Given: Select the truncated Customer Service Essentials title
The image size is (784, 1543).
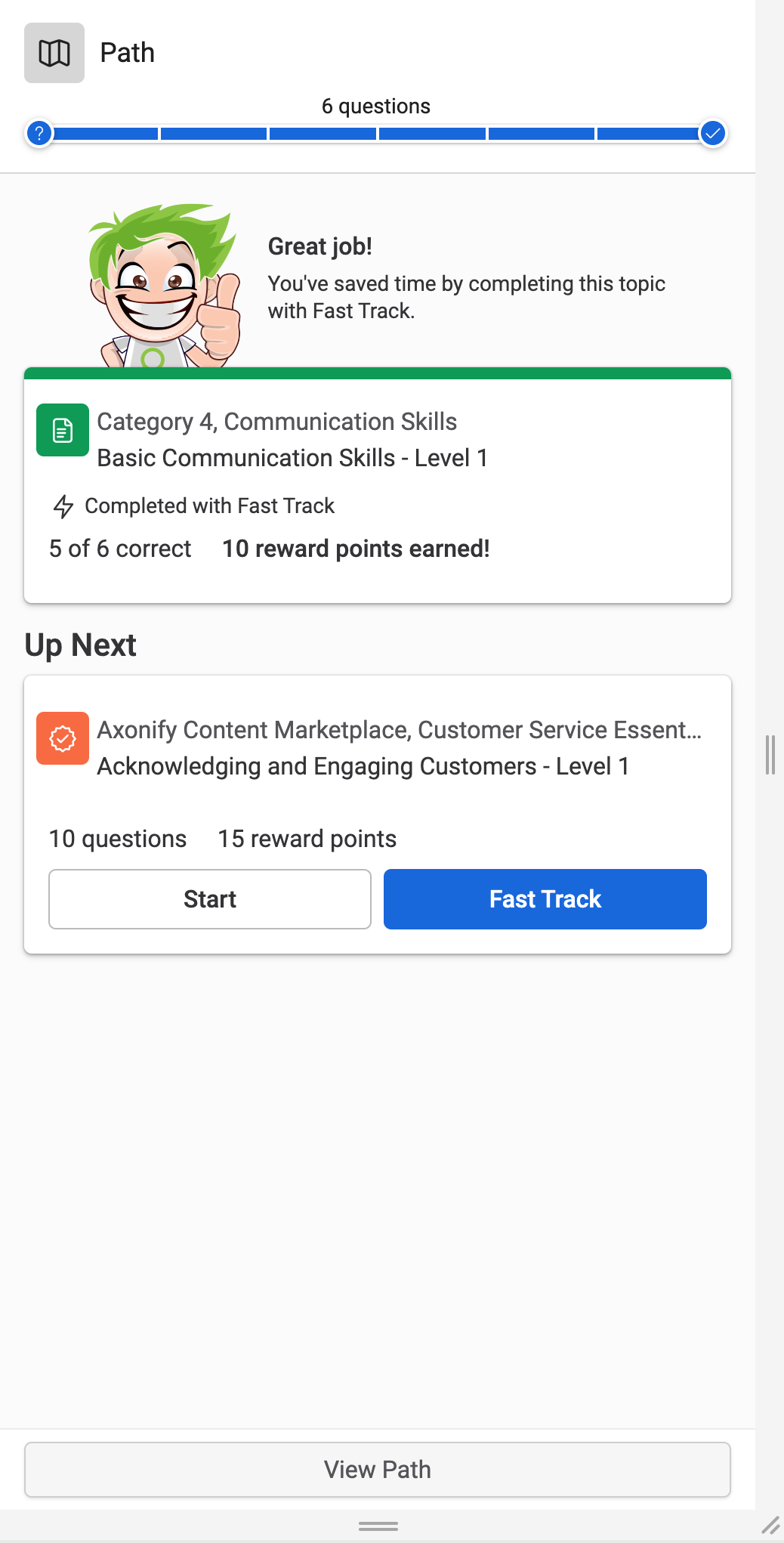Looking at the screenshot, I should pos(400,730).
